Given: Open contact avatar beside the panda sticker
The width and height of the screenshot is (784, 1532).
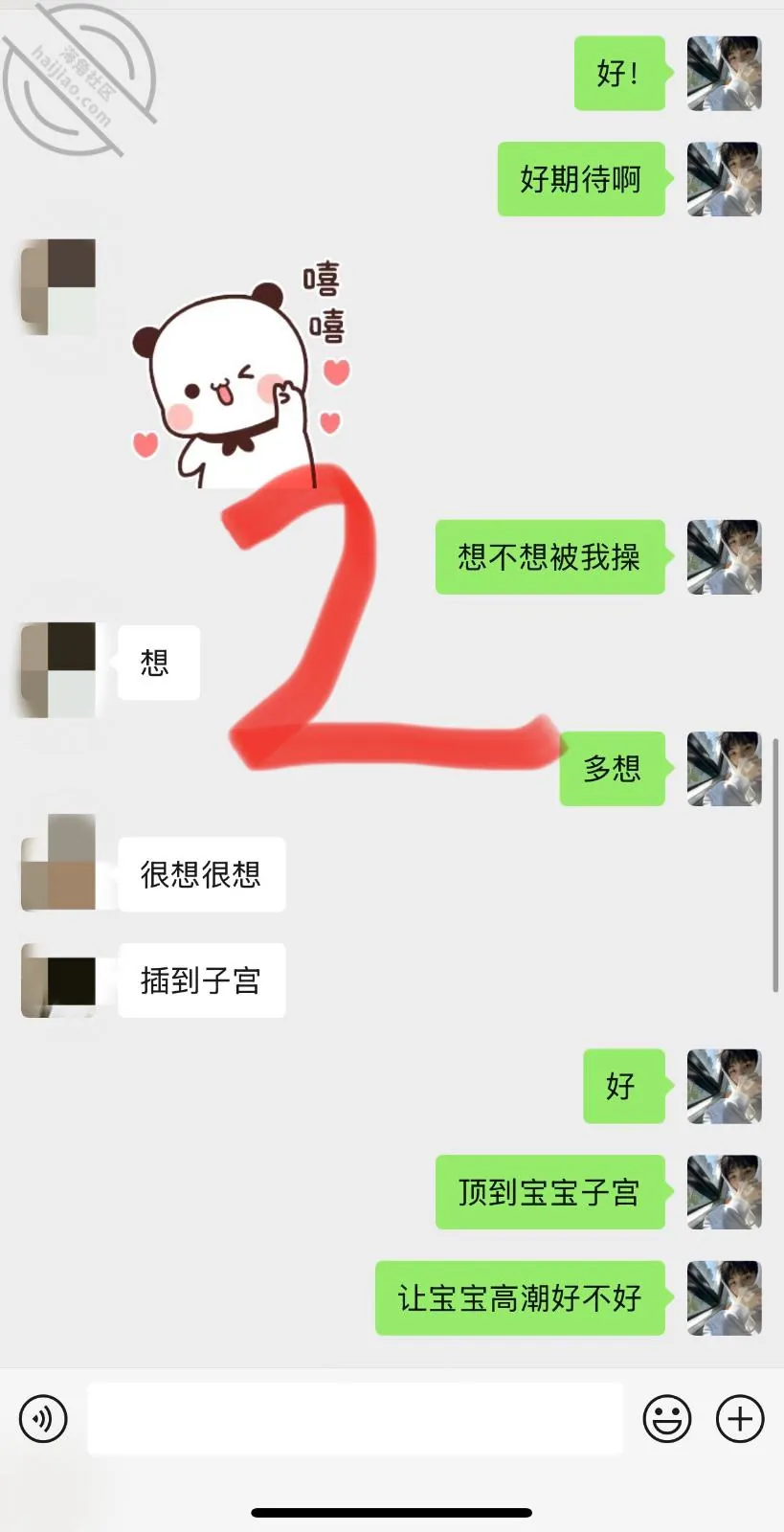Looking at the screenshot, I should pyautogui.click(x=58, y=286).
